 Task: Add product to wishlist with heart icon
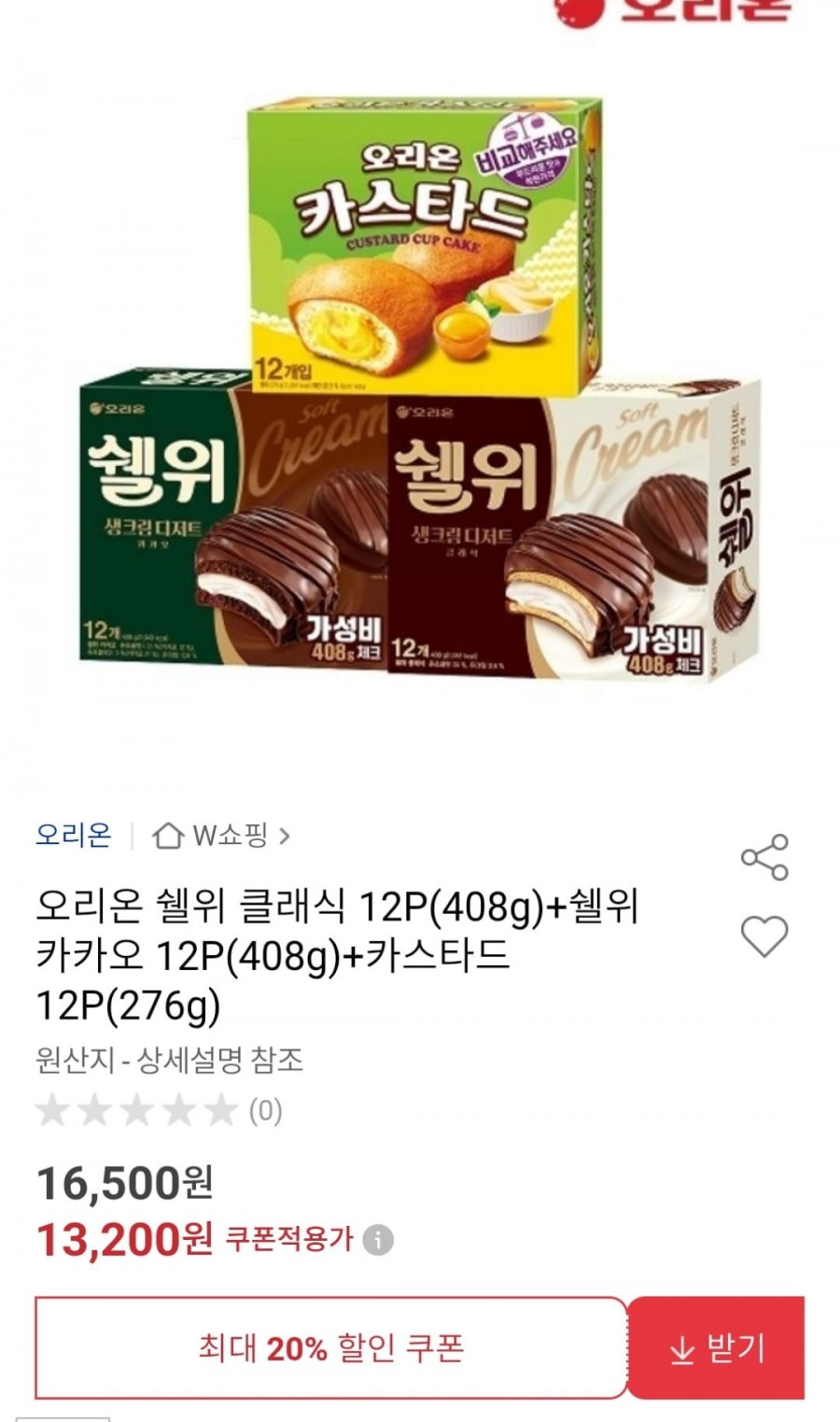pyautogui.click(x=764, y=936)
